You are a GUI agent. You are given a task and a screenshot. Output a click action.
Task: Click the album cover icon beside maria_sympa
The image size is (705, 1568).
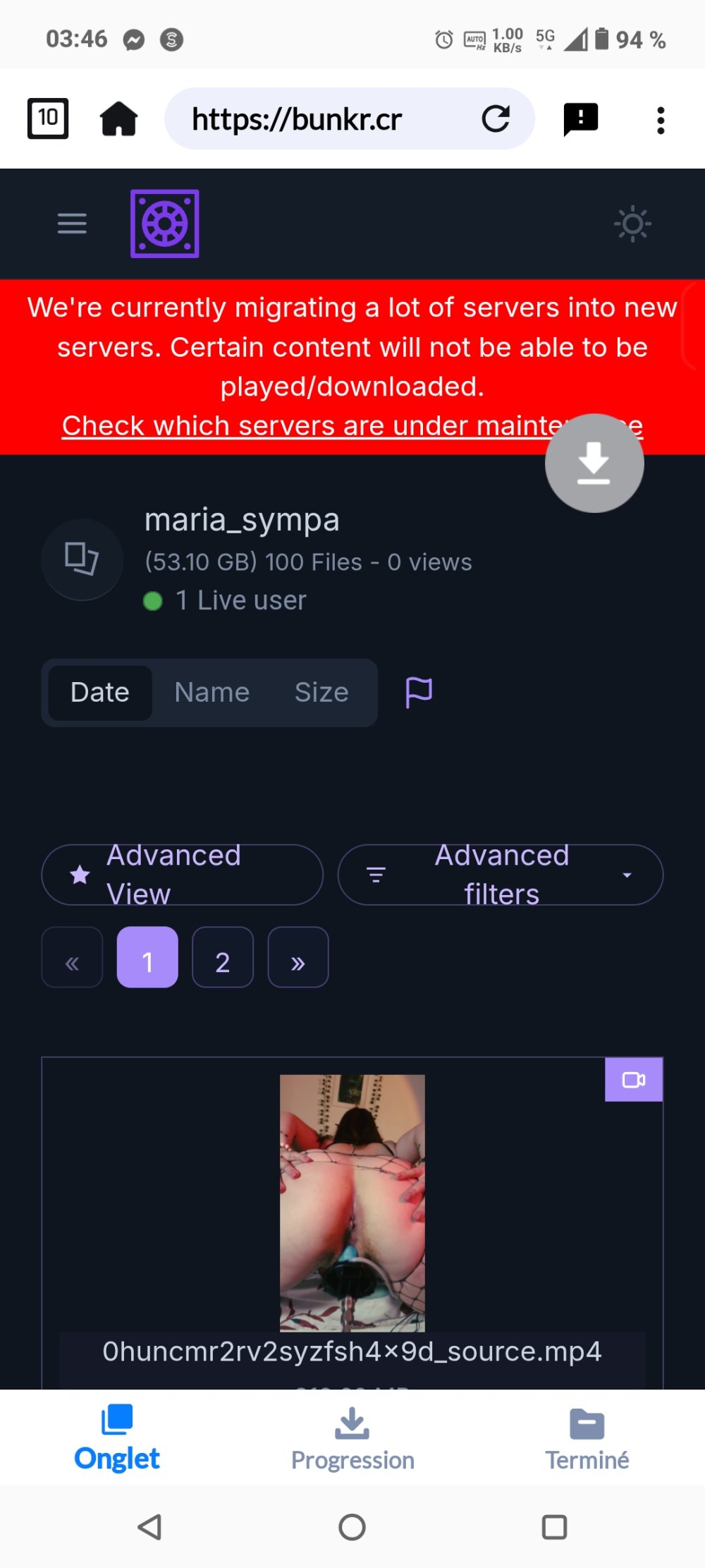(82, 559)
